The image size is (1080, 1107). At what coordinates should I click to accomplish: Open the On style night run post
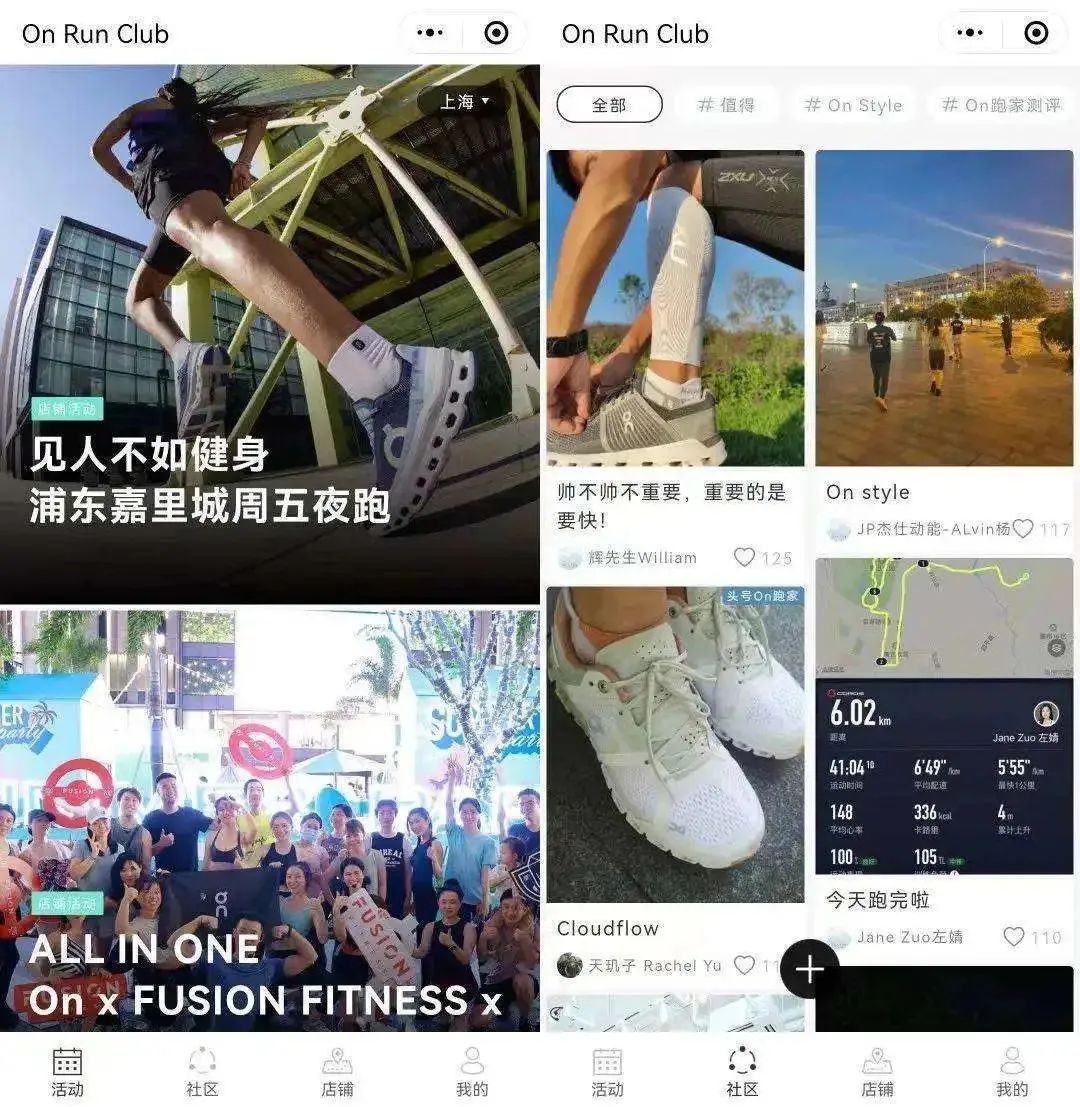point(944,308)
